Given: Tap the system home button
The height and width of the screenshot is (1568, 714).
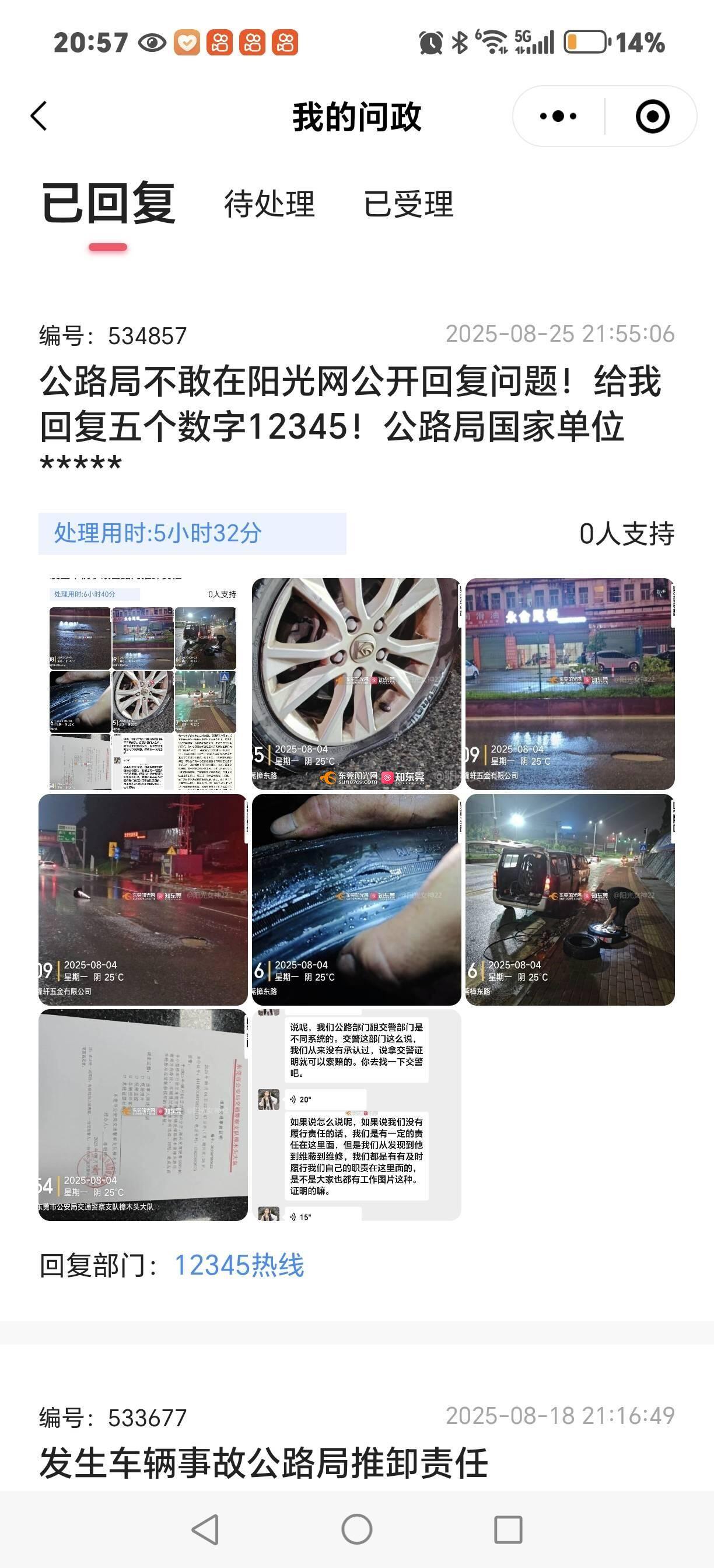Looking at the screenshot, I should [x=356, y=1529].
